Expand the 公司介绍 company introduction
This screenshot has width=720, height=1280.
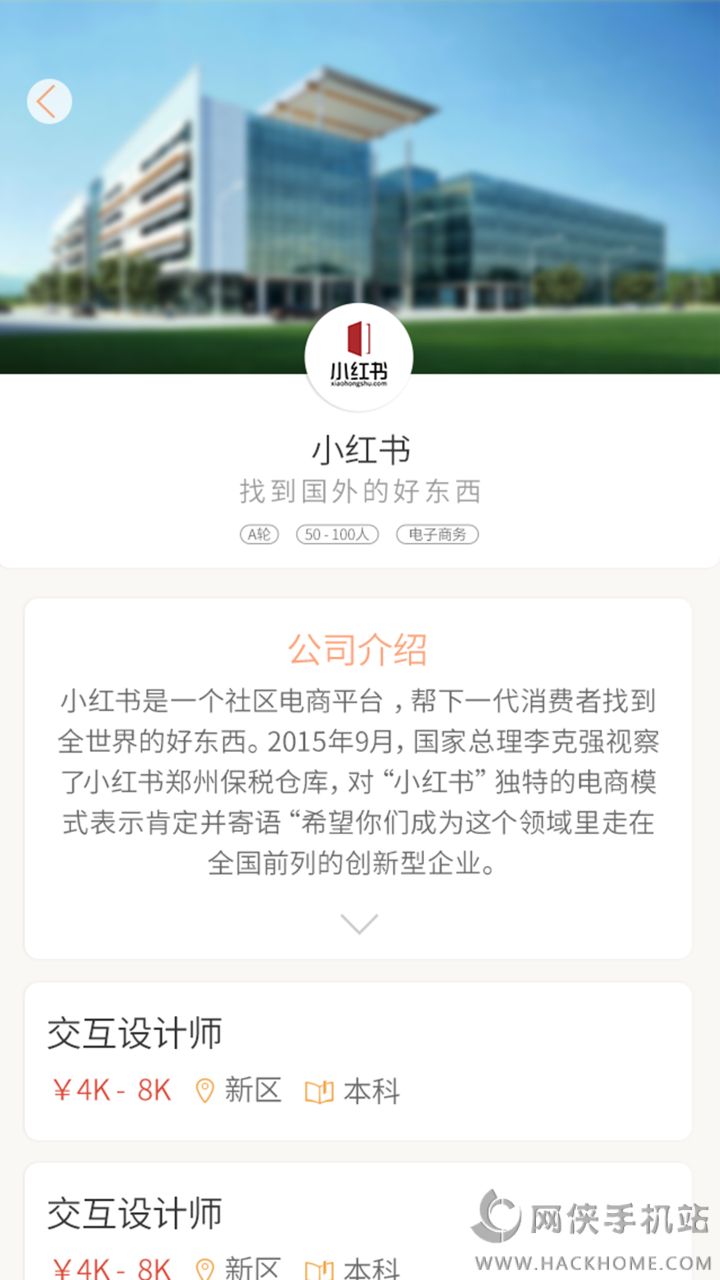tap(359, 923)
